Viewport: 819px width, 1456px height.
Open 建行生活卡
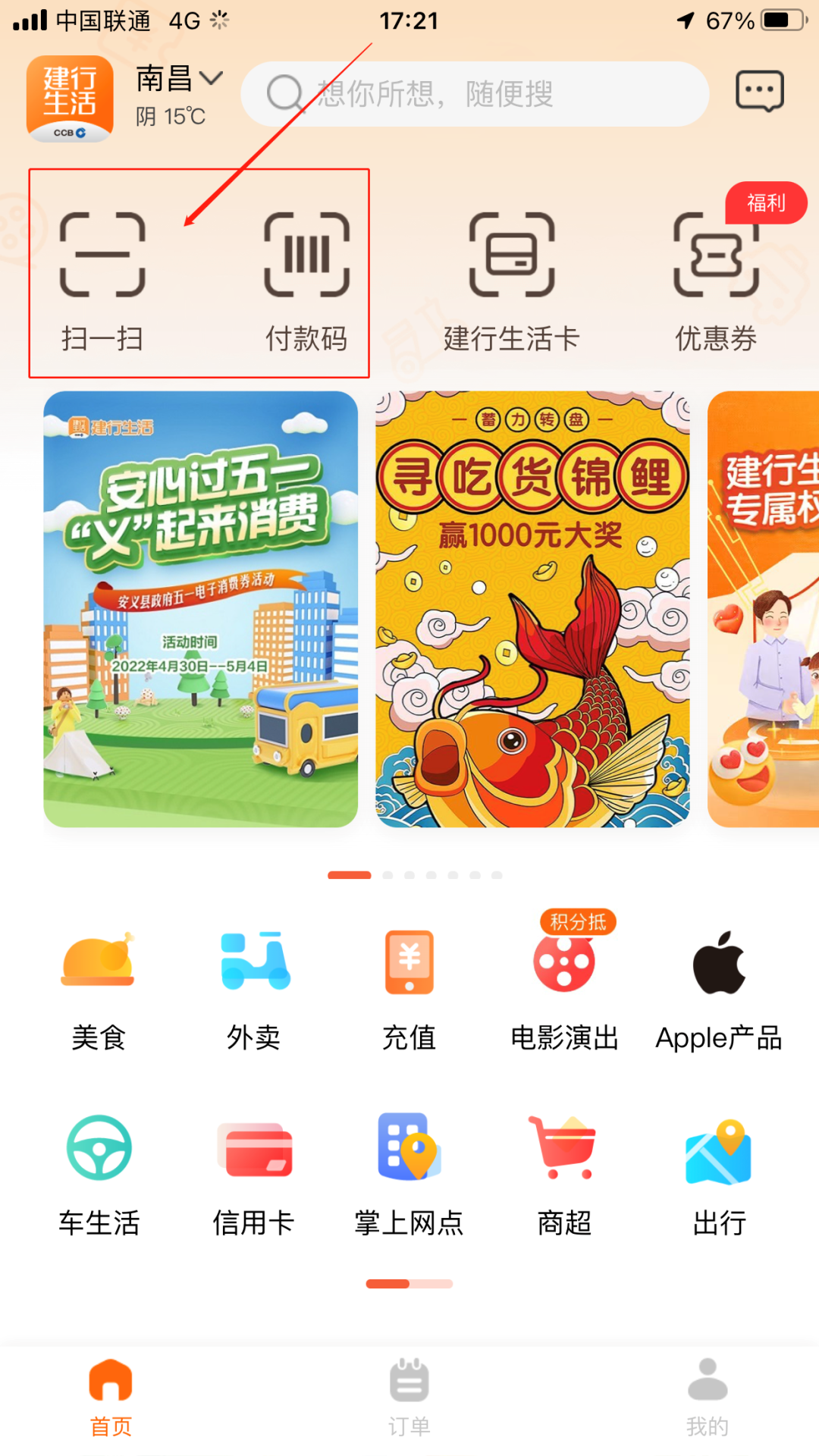[512, 281]
